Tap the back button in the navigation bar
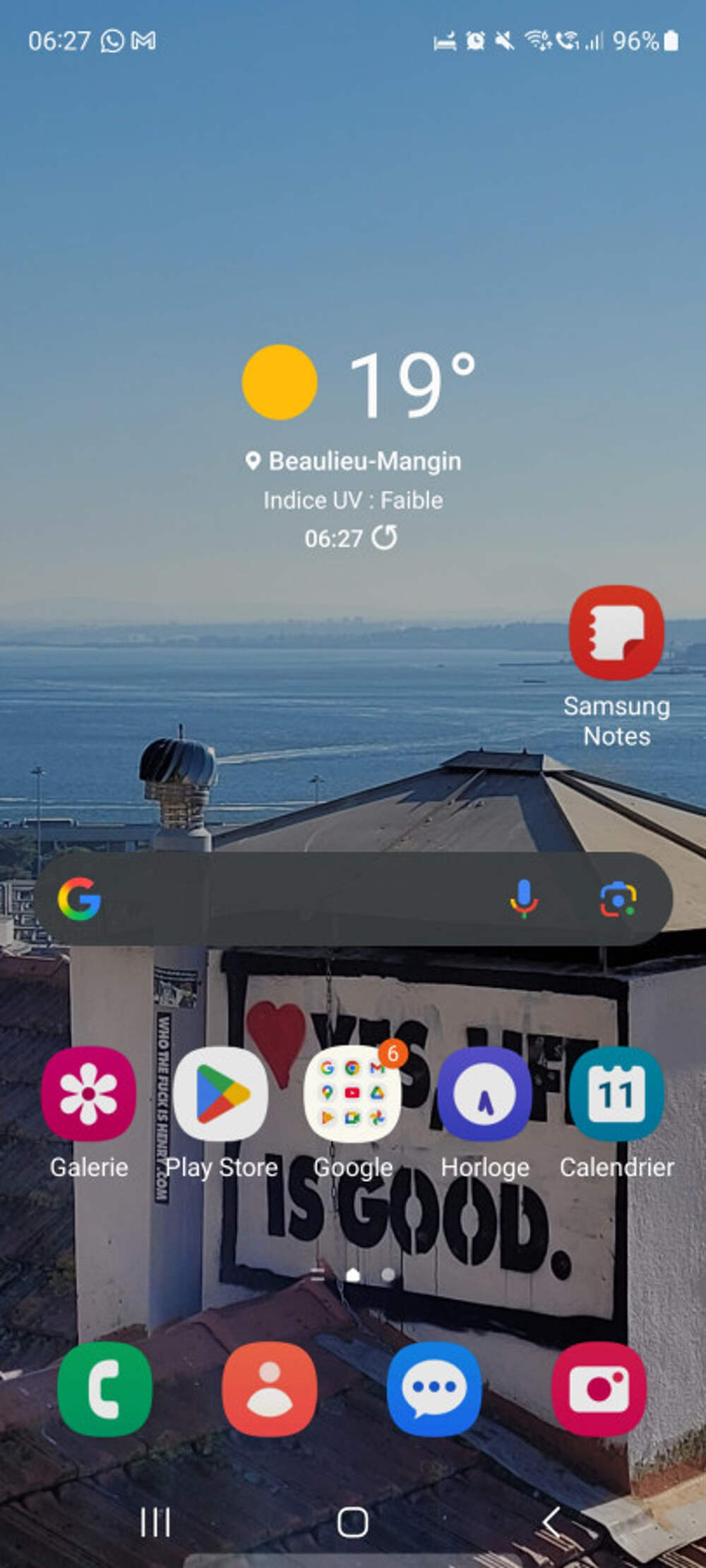Viewport: 706px width, 1568px height. tap(551, 1522)
